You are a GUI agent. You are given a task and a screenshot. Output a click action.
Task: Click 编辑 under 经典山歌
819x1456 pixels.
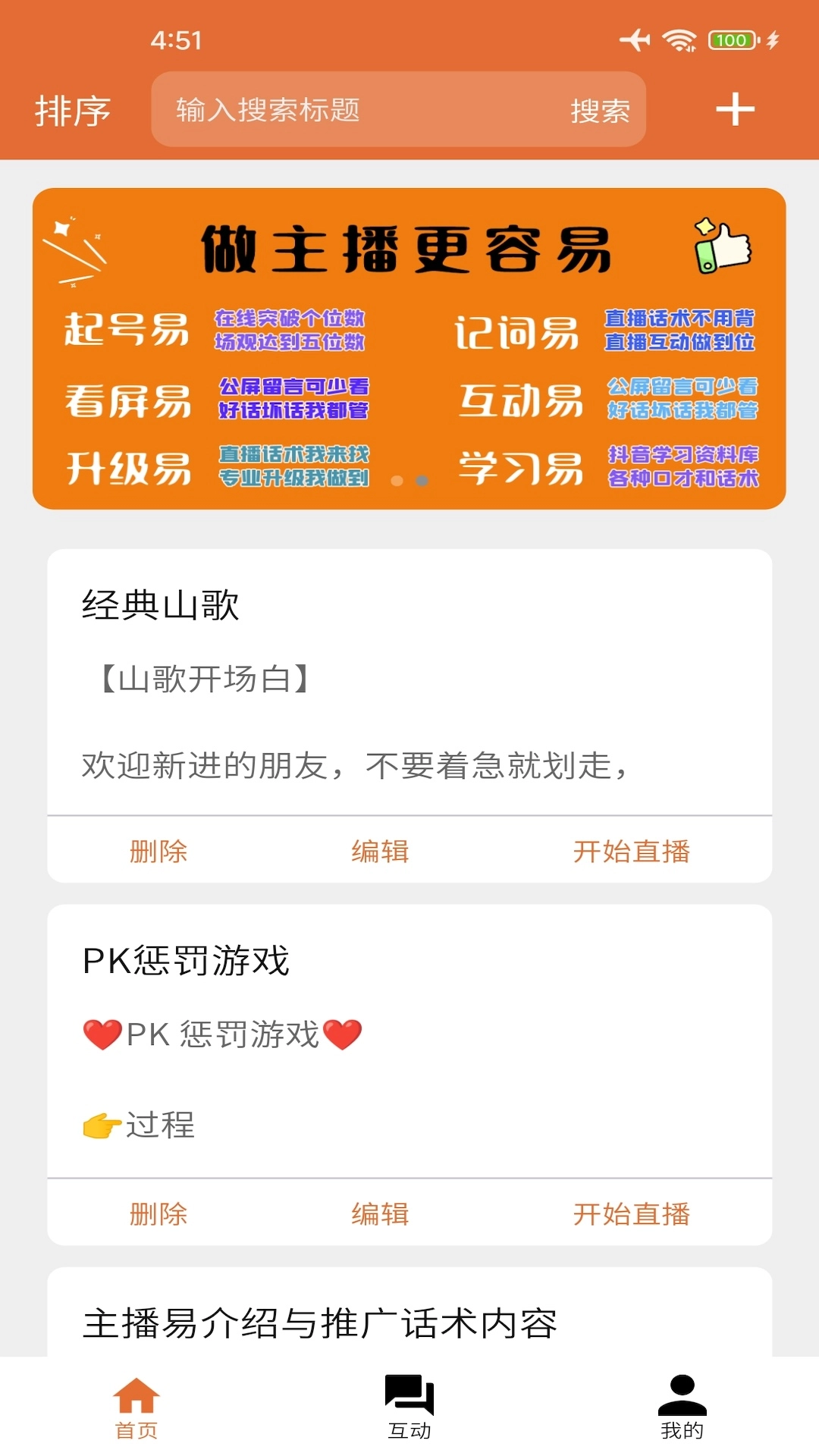379,851
